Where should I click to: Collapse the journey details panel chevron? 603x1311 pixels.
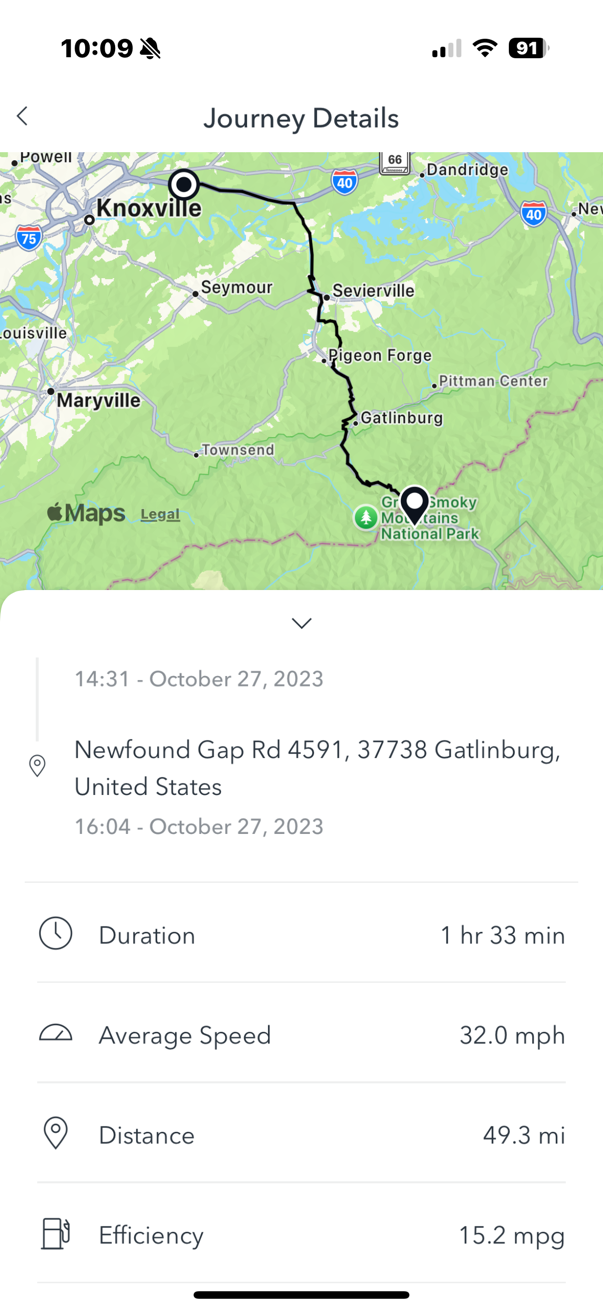[x=301, y=623]
